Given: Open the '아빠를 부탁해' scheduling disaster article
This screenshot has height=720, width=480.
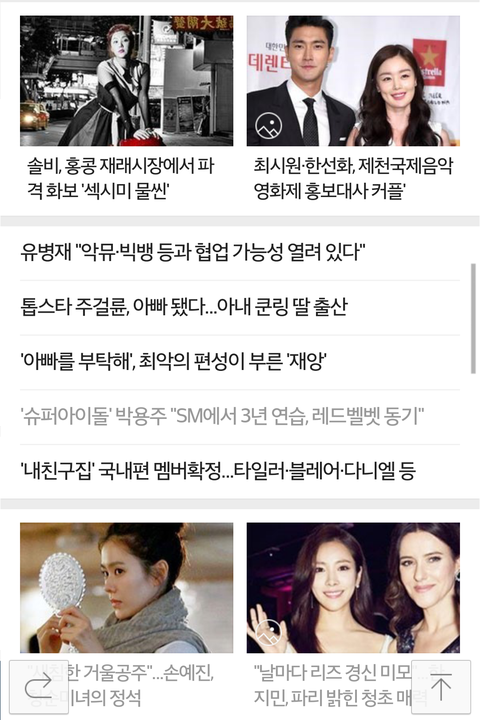Looking at the screenshot, I should (173, 362).
